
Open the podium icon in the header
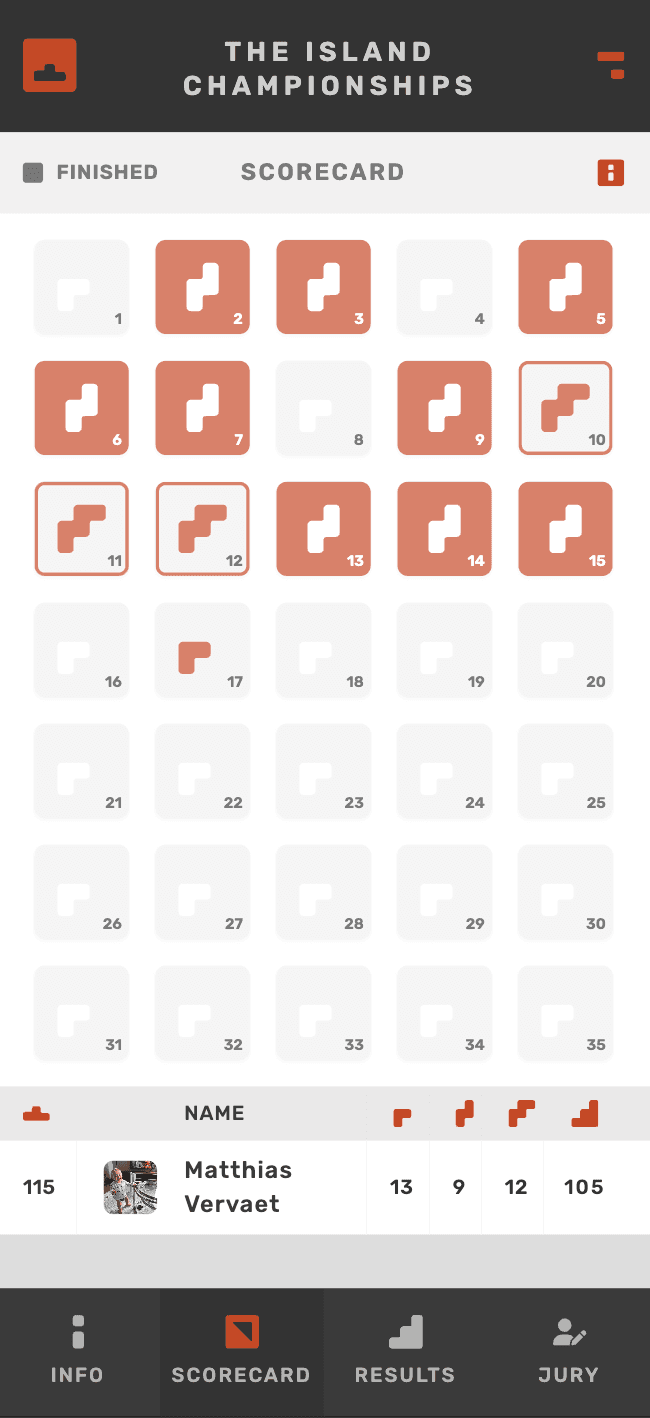coord(50,65)
